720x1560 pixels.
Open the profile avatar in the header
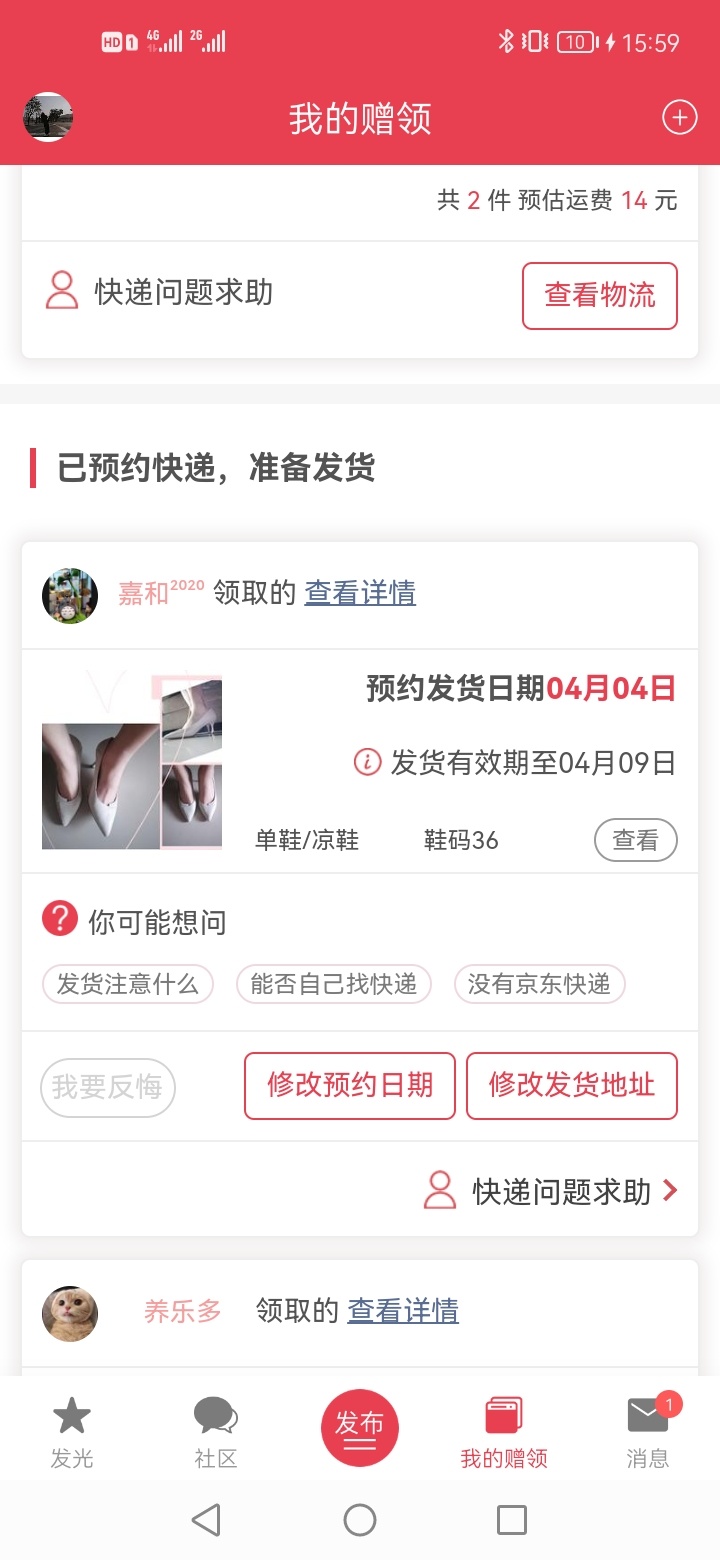point(48,118)
